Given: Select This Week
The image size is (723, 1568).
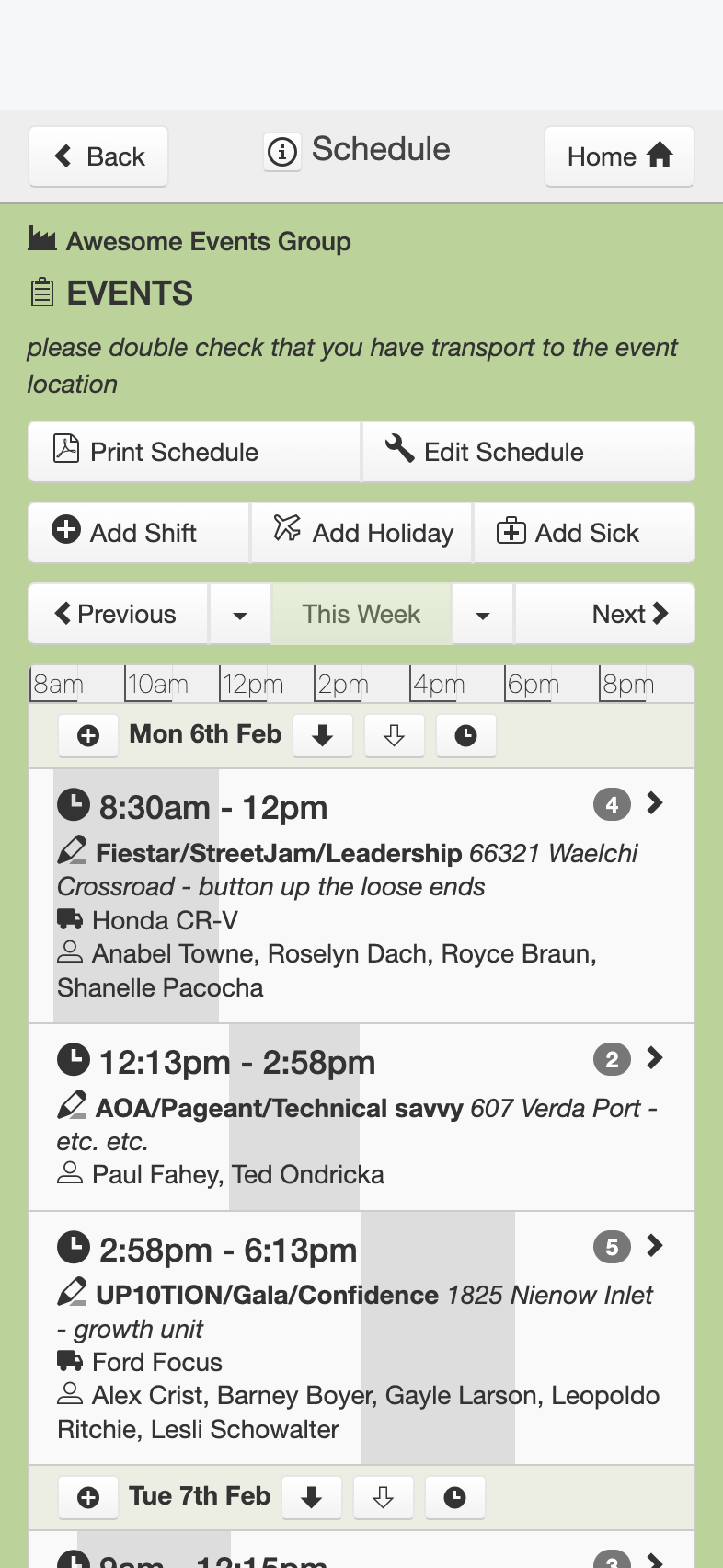Looking at the screenshot, I should pos(361,614).
